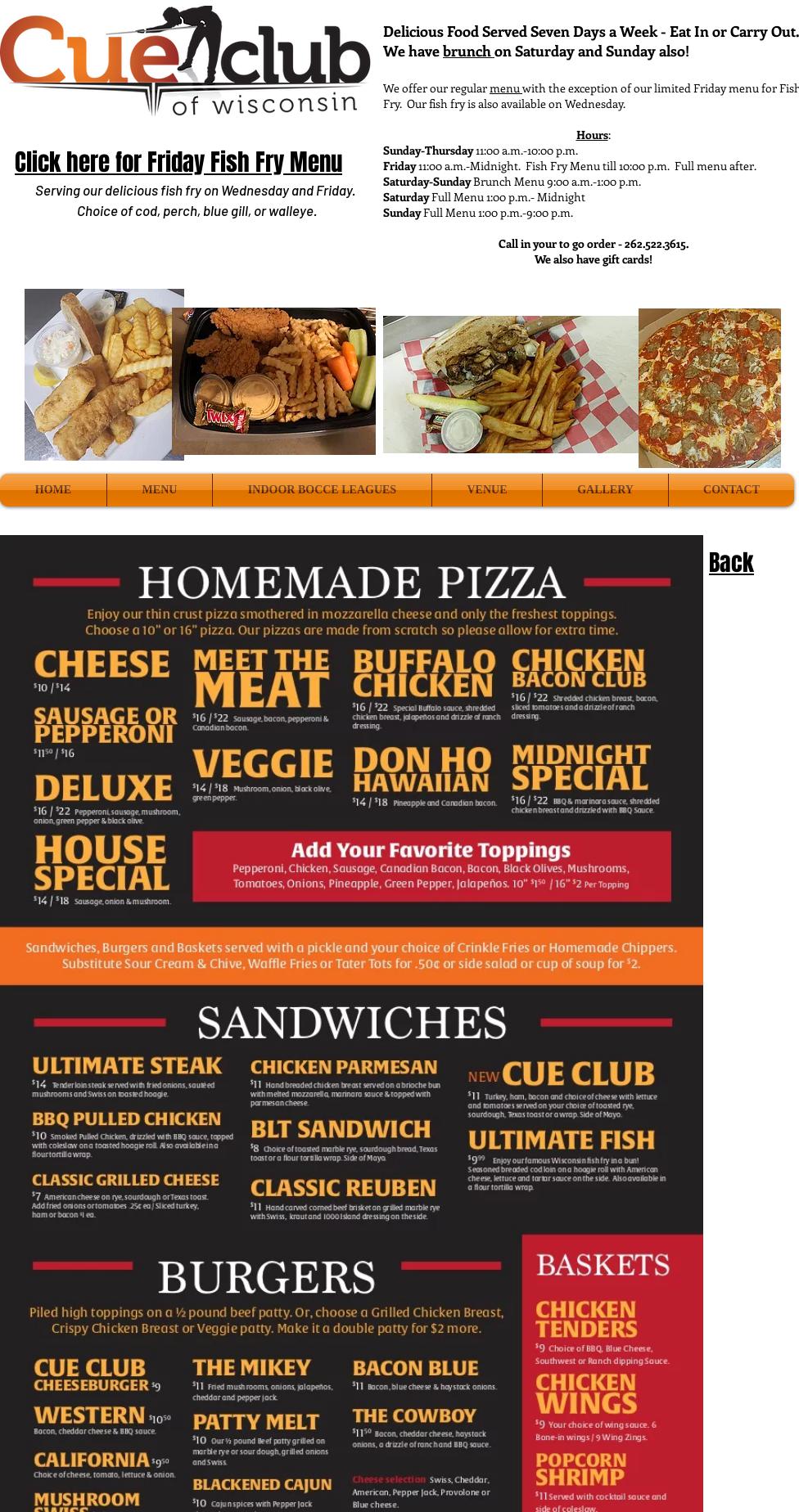Open Indoor Bocce Leagues page
Screen dimensions: 799x1512
[322, 489]
